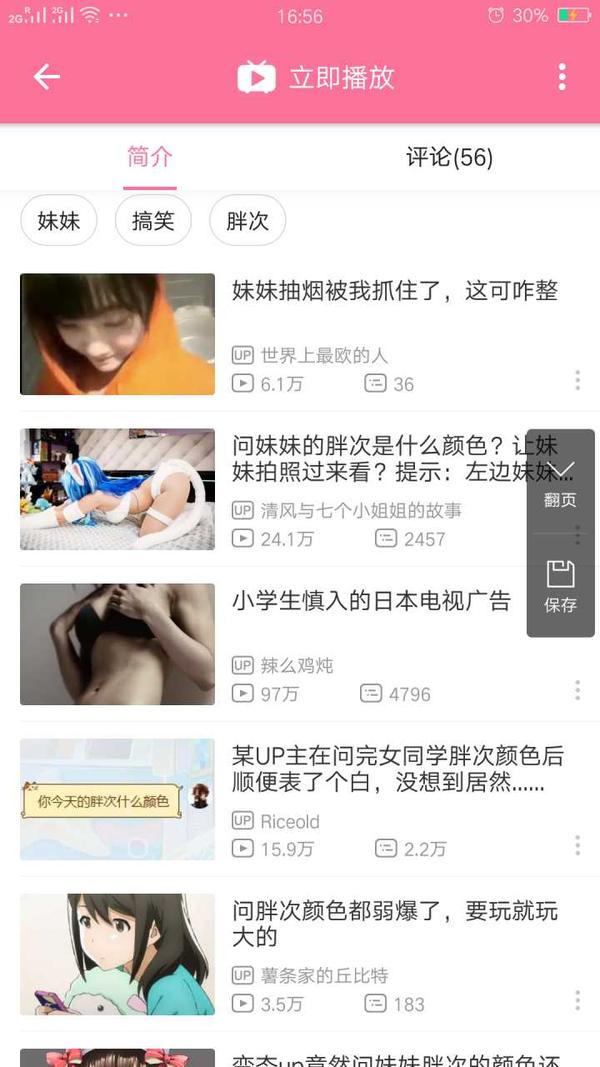This screenshot has width=600, height=1067.
Task: Open video 问胖次颜色都弱爆了
Action: [x=395, y=923]
